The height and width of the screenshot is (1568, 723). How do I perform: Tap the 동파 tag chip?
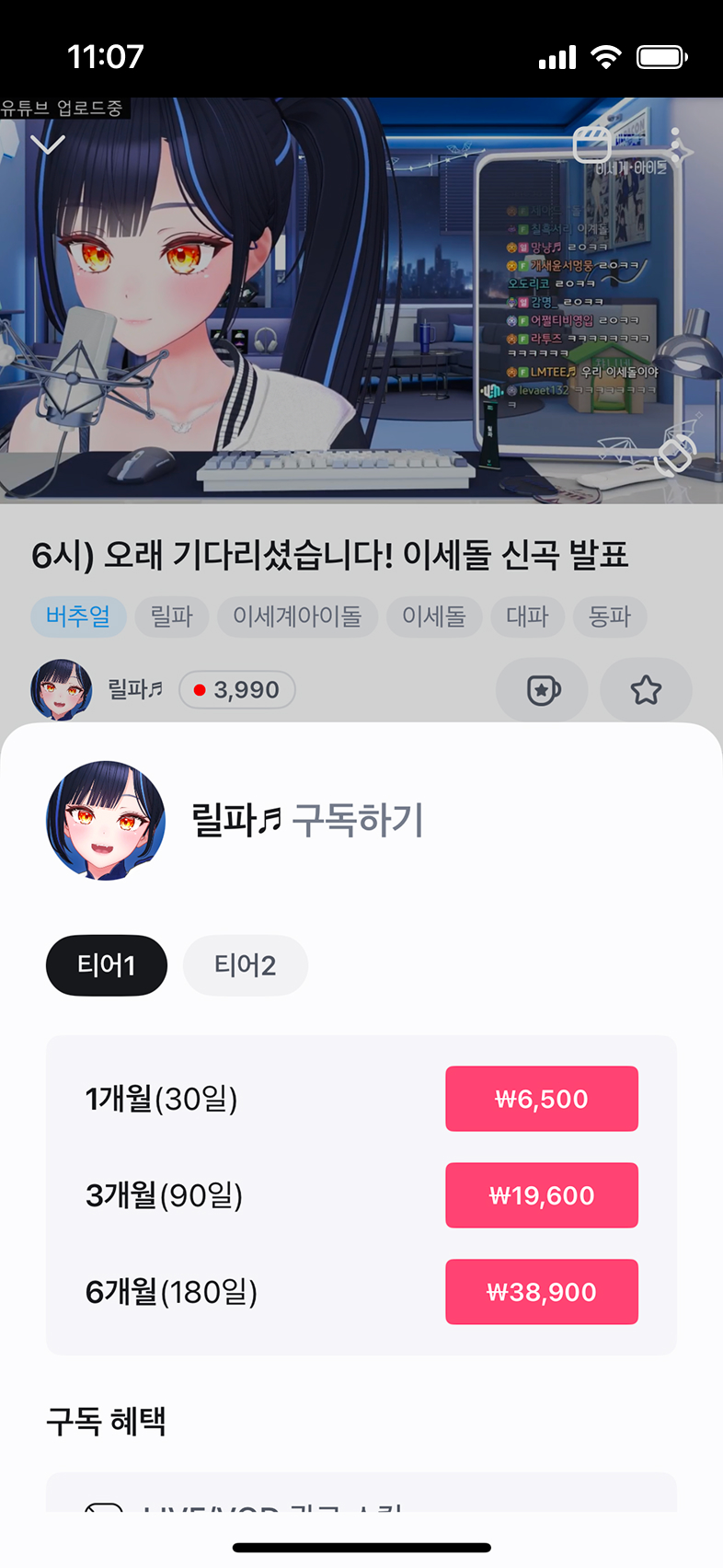point(610,616)
